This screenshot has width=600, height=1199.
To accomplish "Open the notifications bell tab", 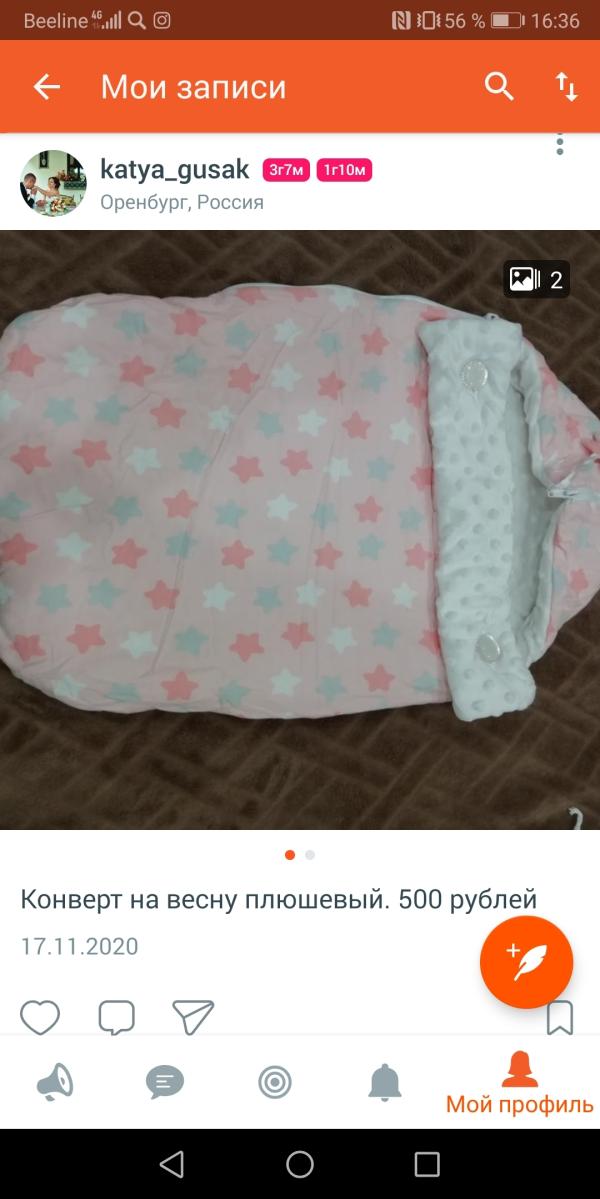I will click(x=385, y=1081).
